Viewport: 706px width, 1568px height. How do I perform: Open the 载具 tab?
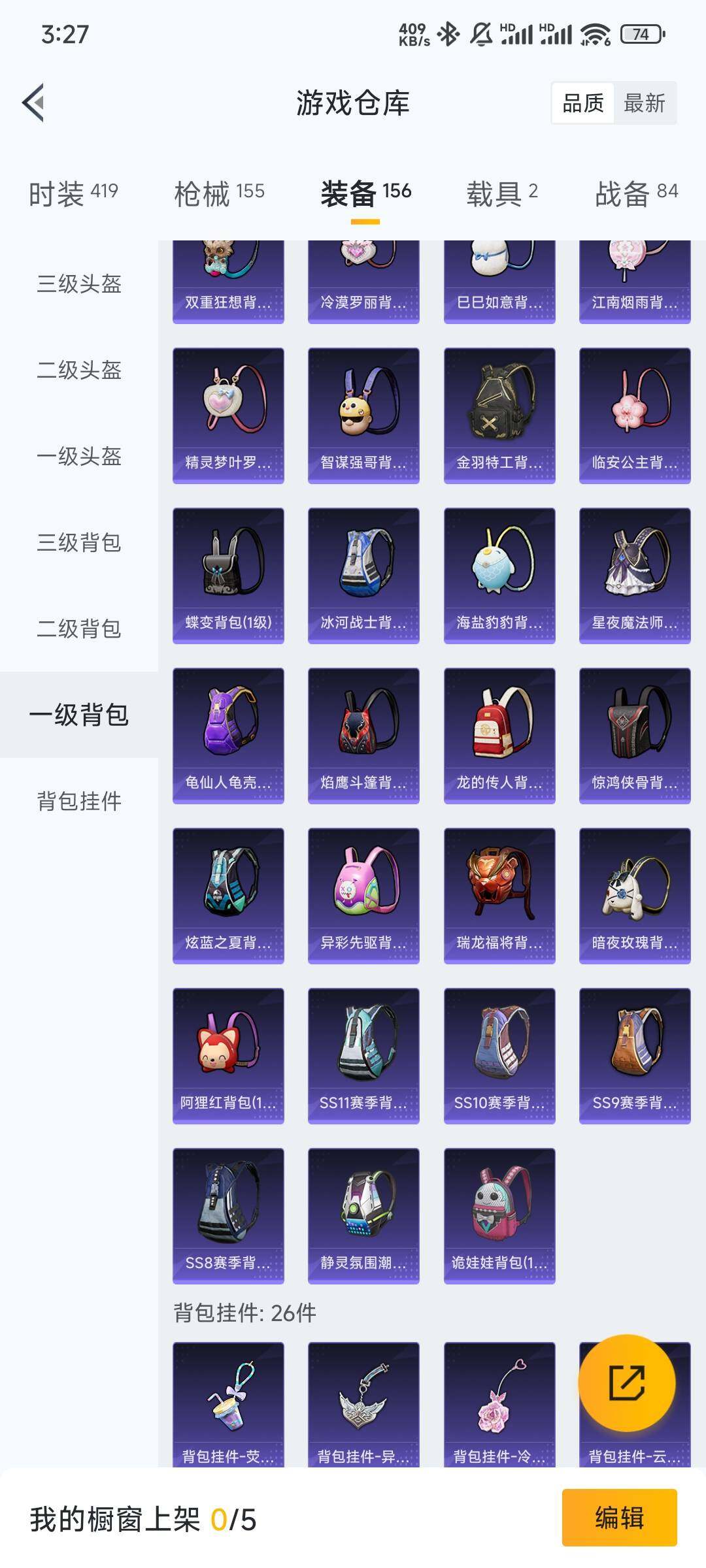pyautogui.click(x=501, y=193)
